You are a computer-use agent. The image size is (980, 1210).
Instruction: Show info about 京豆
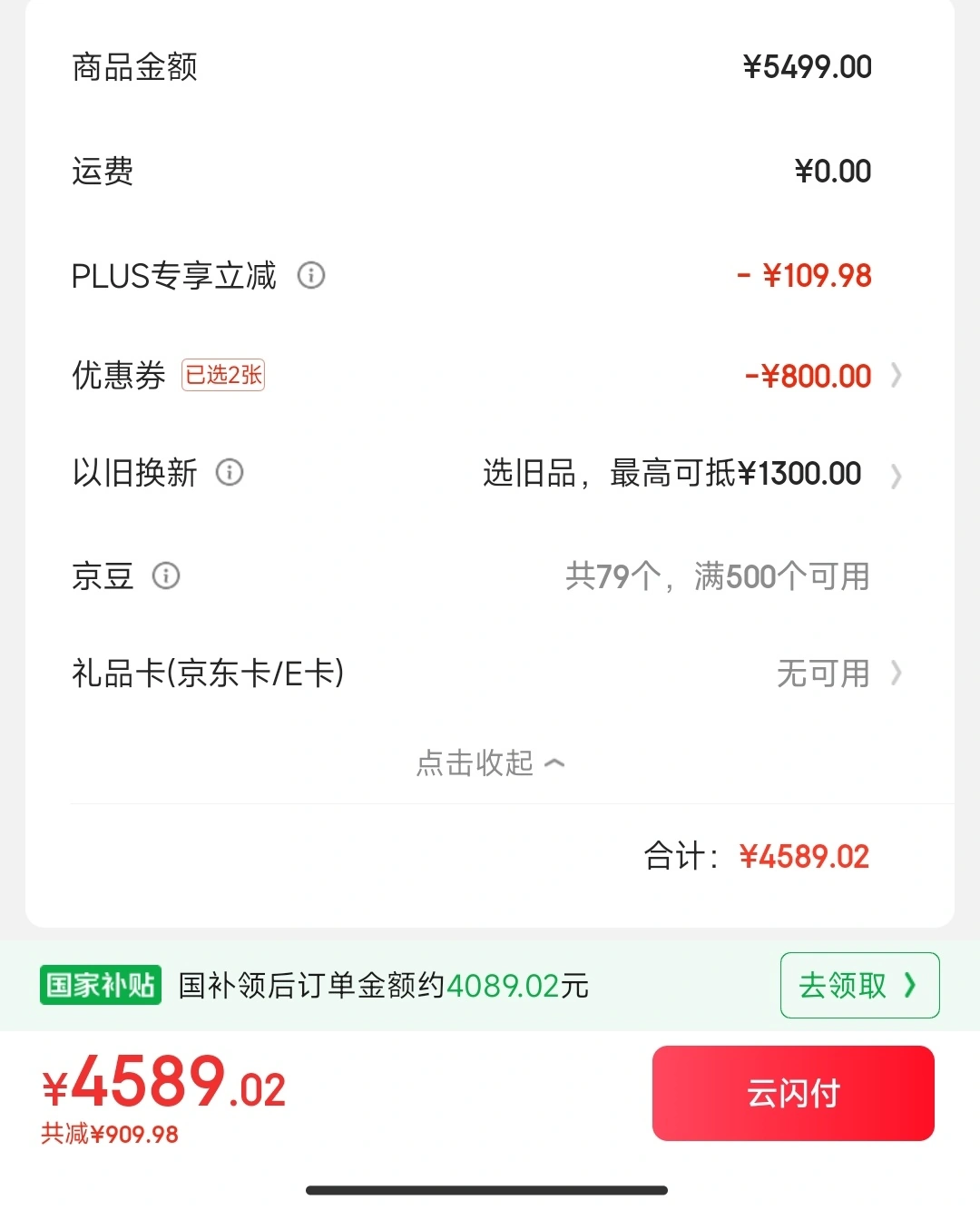pyautogui.click(x=166, y=575)
